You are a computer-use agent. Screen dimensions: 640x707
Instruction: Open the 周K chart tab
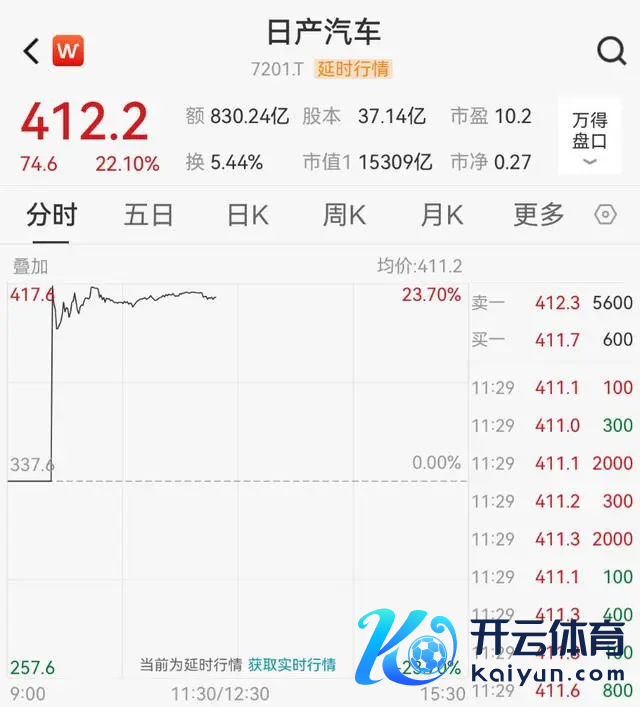344,214
